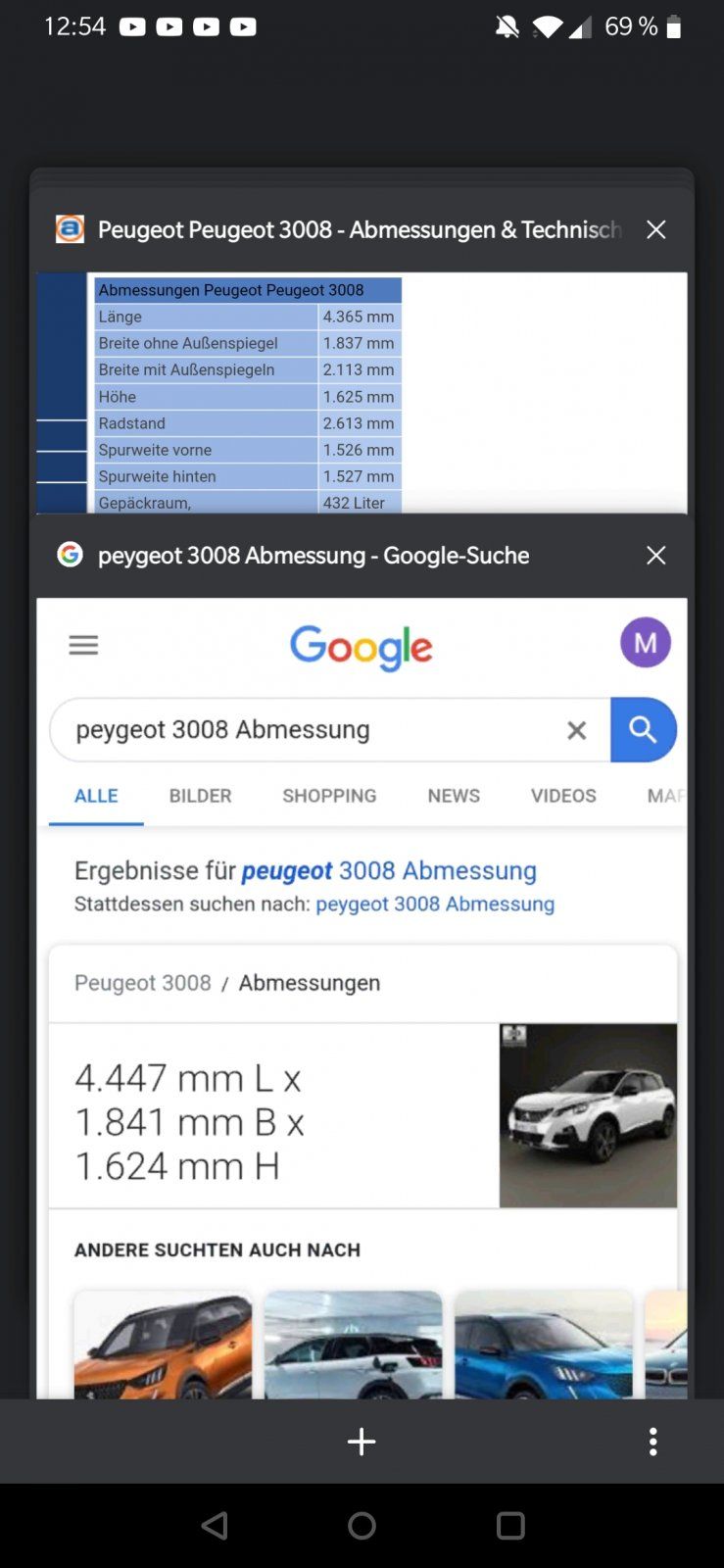
Task: Switch to the Peugeot 3008 Abmessungen tab
Action: click(360, 392)
